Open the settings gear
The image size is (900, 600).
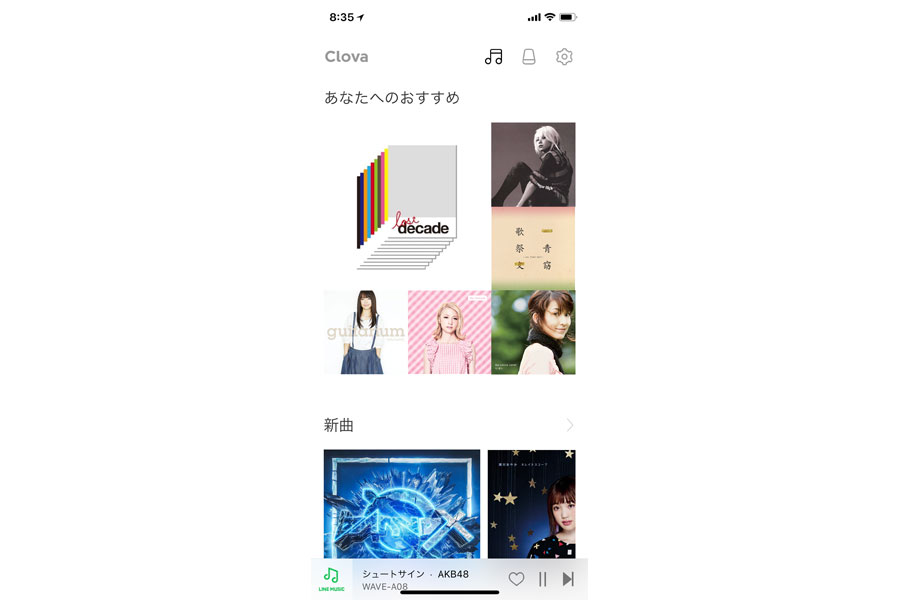point(564,57)
